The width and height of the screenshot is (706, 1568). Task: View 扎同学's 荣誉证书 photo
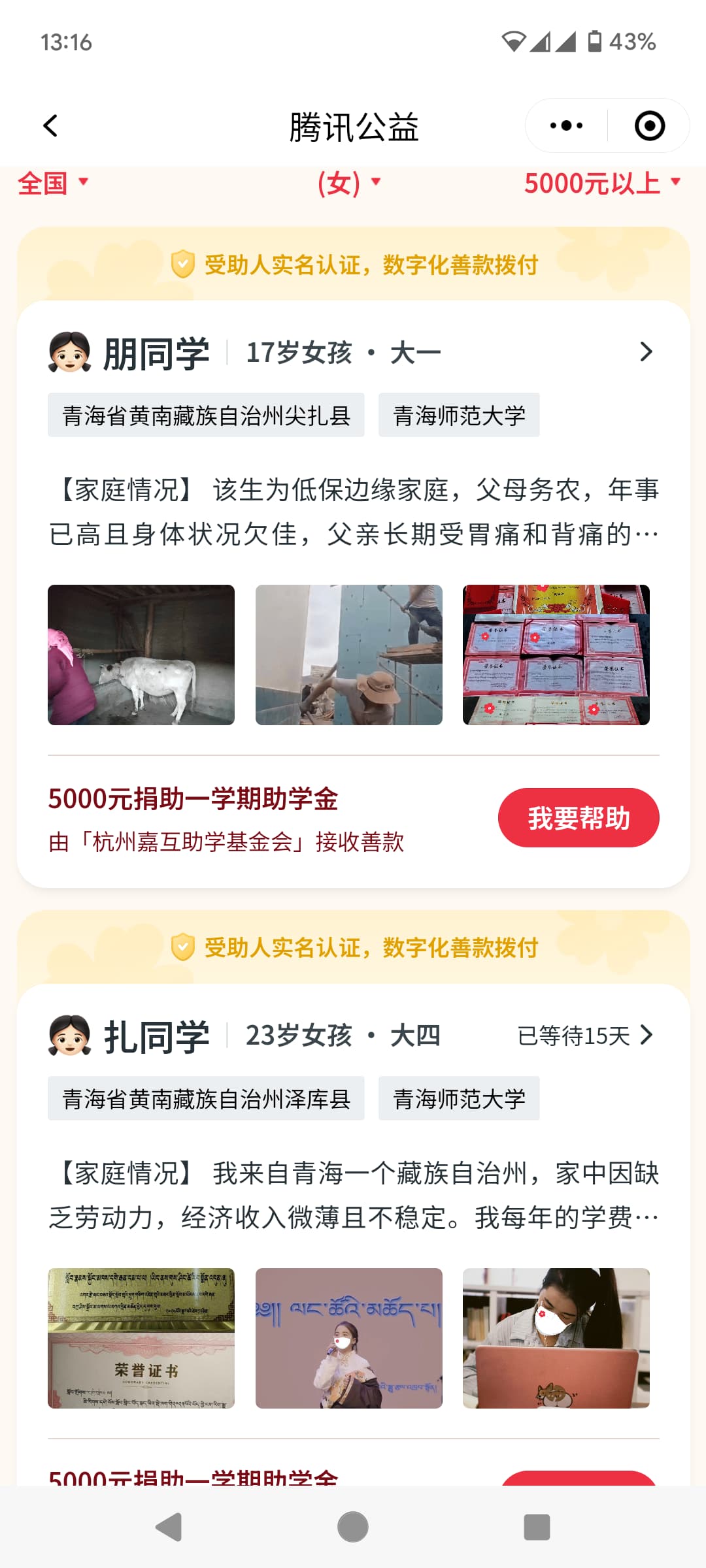141,1338
